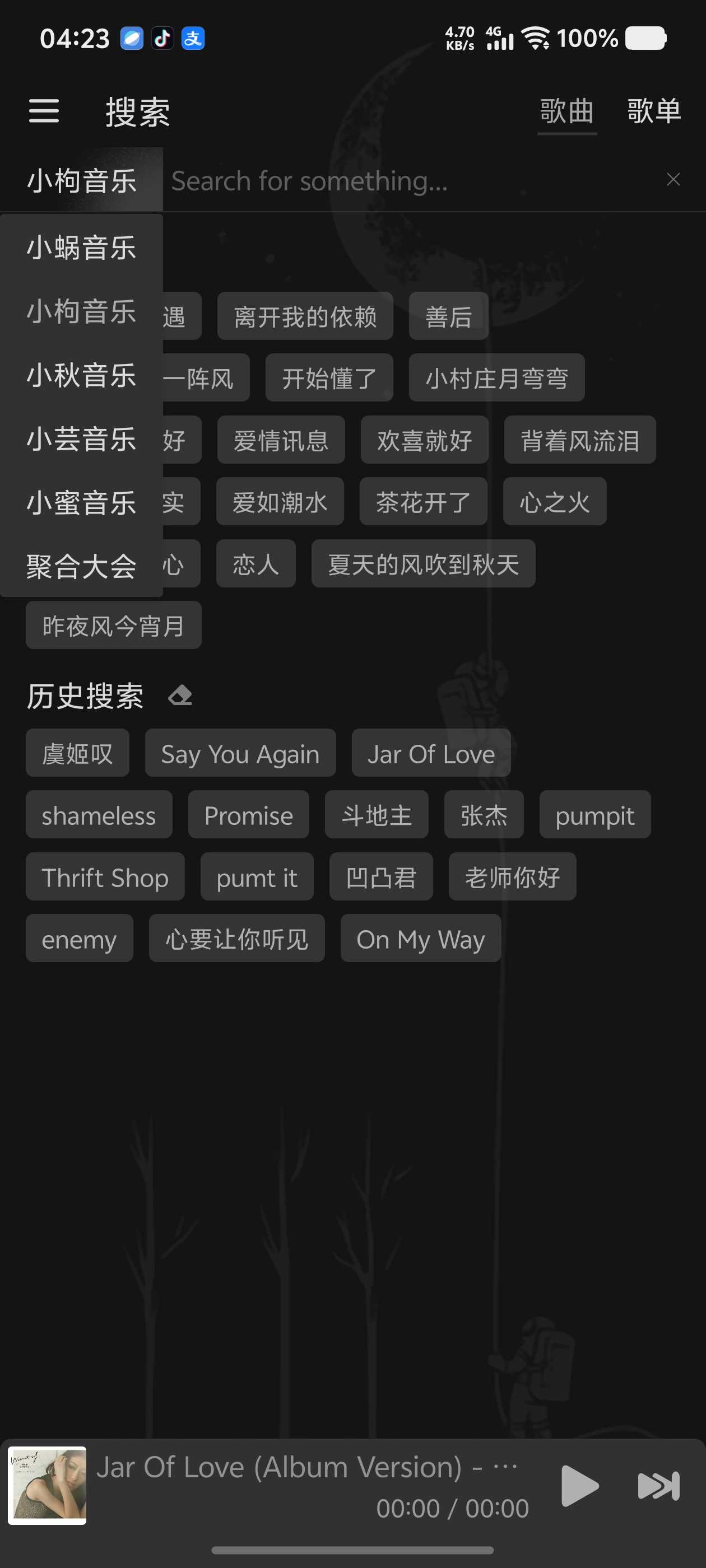Search hot keyword 离开我的依赖

click(305, 316)
